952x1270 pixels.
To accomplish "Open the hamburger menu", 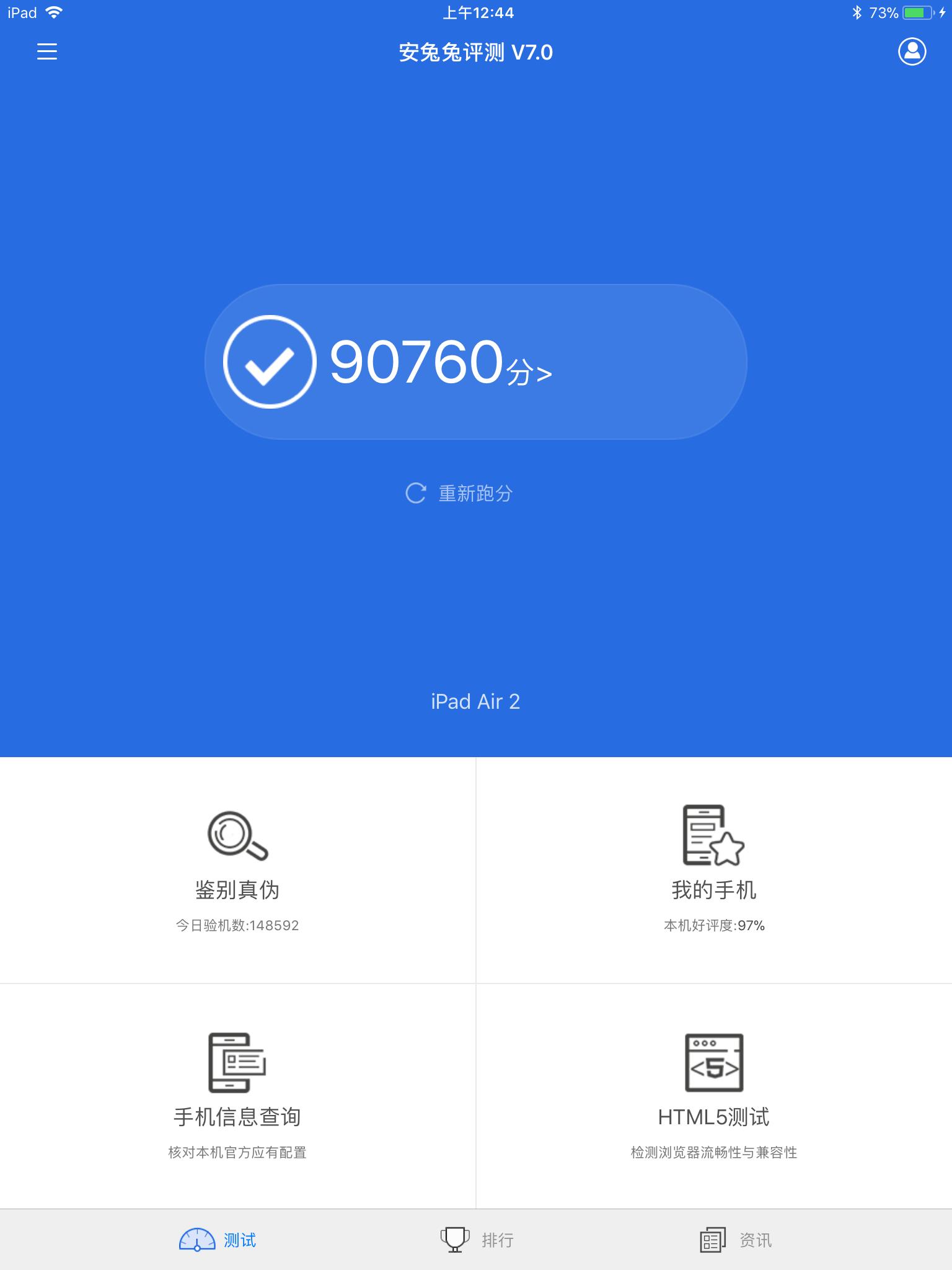I will pyautogui.click(x=47, y=52).
